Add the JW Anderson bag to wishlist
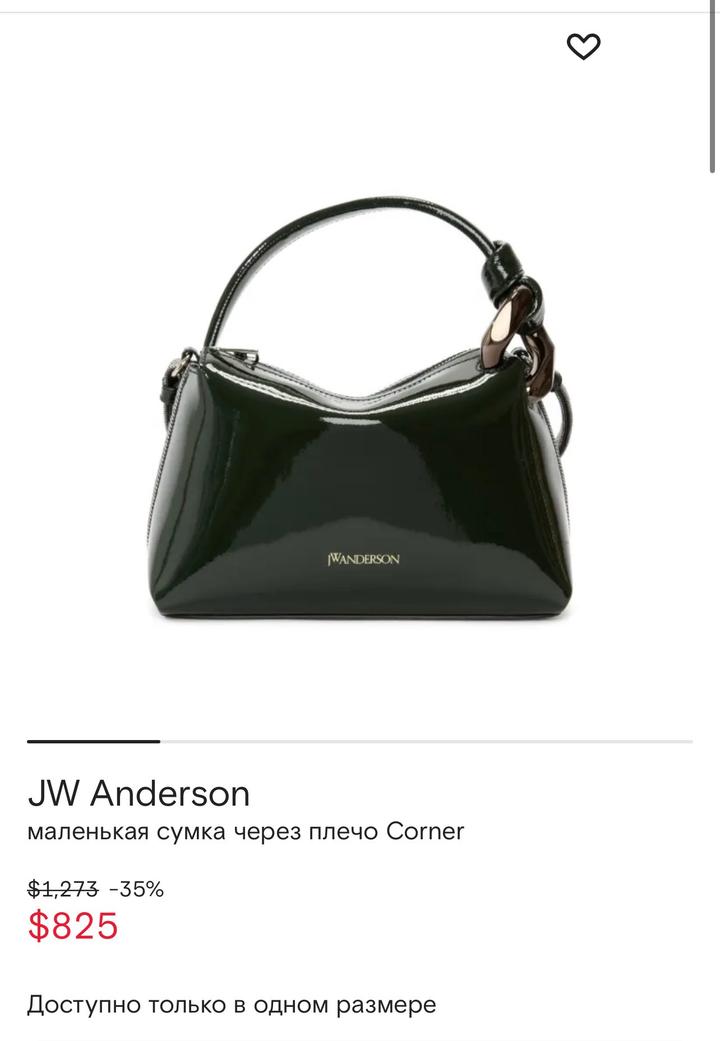This screenshot has width=720, height=1041. click(583, 47)
